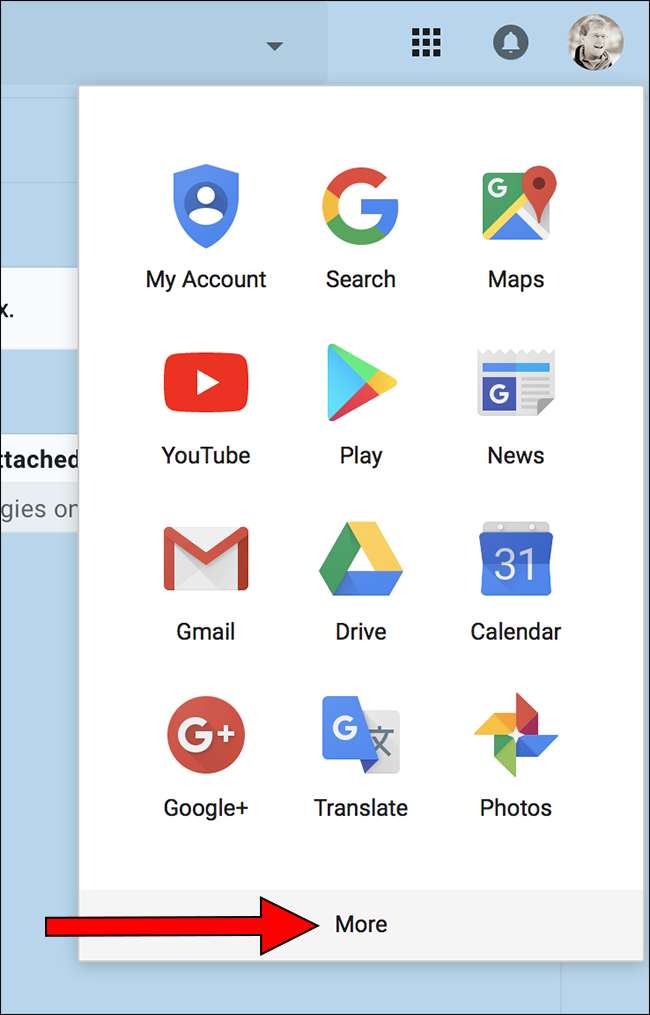Image resolution: width=650 pixels, height=1015 pixels.
Task: Expand the dropdown arrow in the top bar
Action: click(275, 46)
